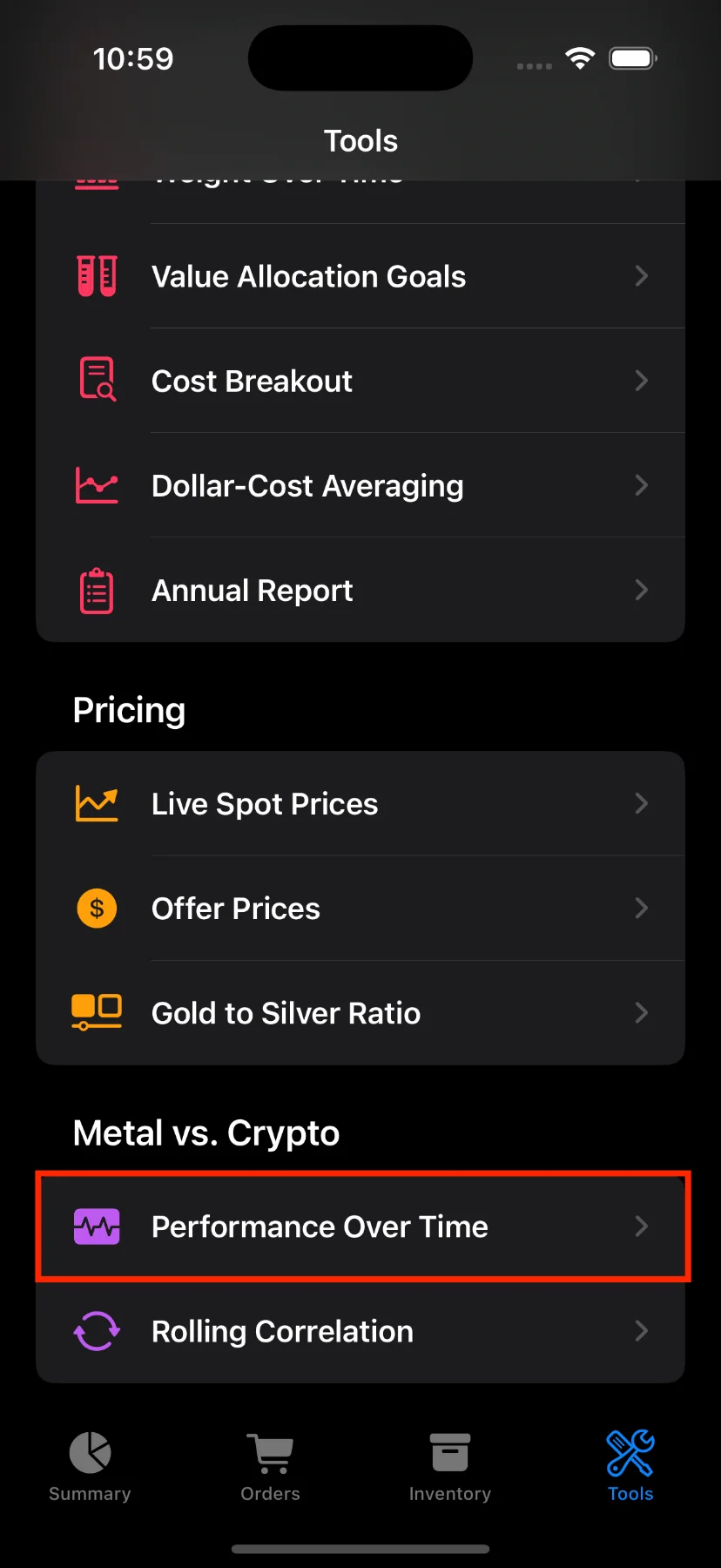Tap the Cost Breakout document icon
Image resolution: width=721 pixels, height=1568 pixels.
[x=97, y=381]
